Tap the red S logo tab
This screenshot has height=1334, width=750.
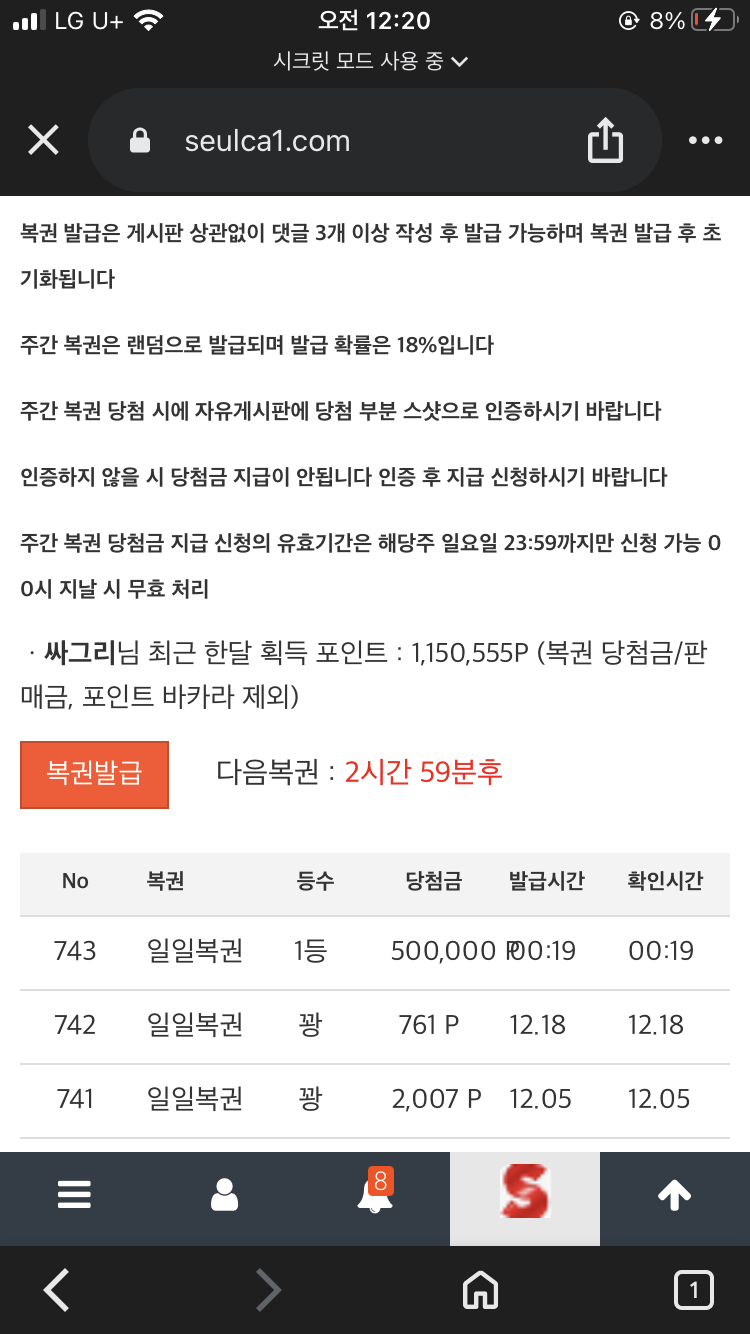click(525, 1193)
